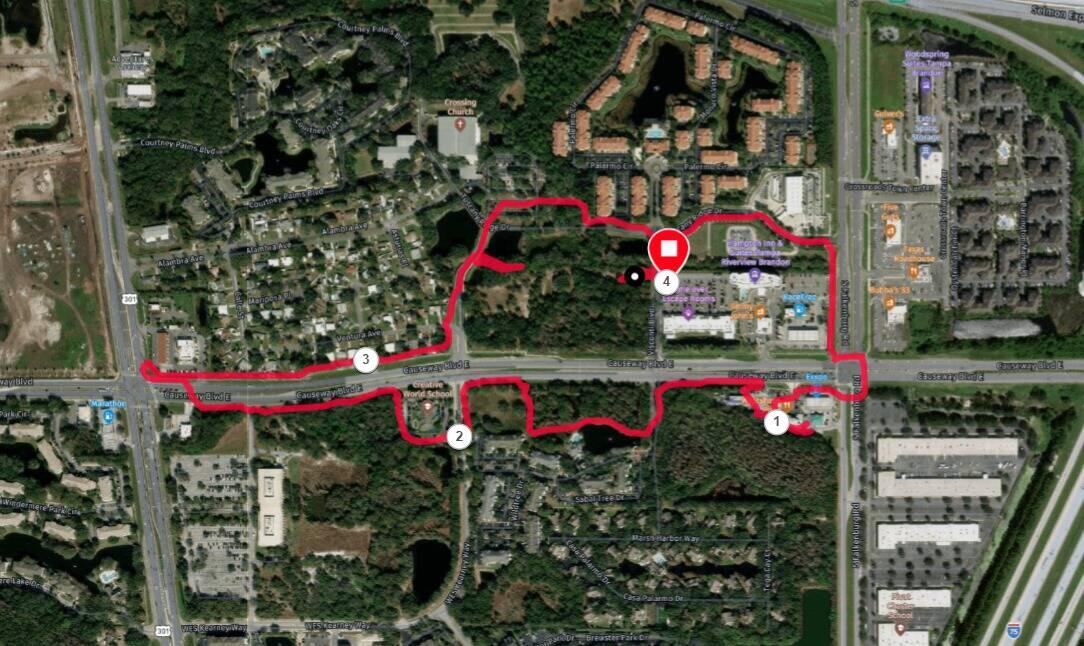Screen dimensions: 1084x646
Task: Tap the red stop pin marker
Action: (x=668, y=249)
